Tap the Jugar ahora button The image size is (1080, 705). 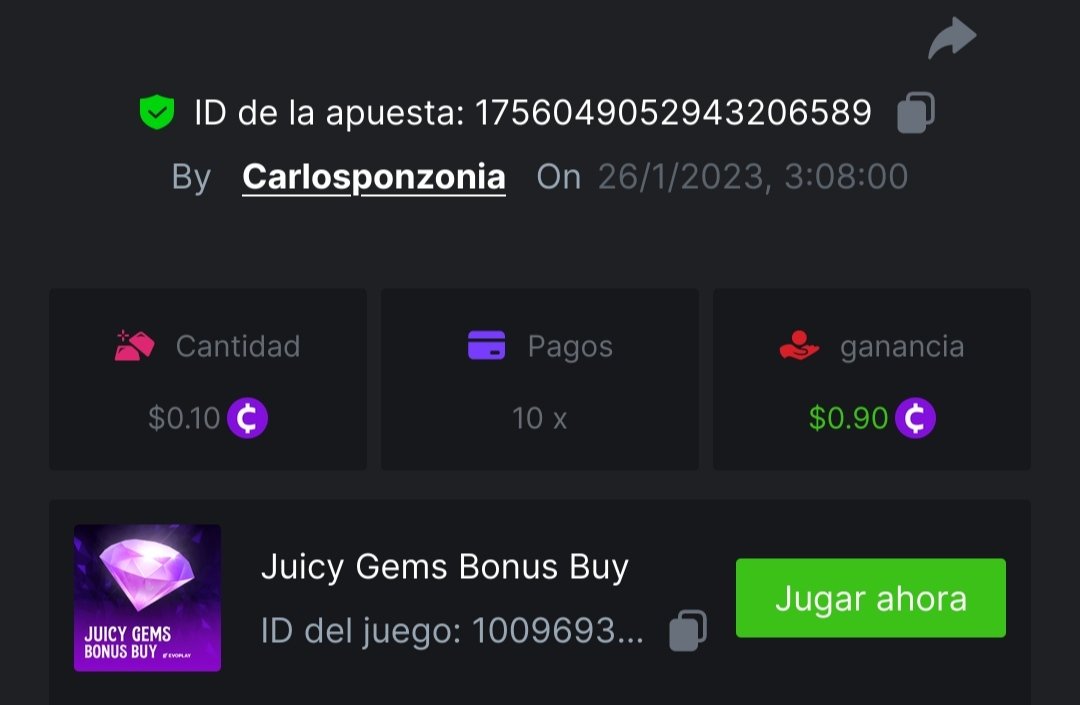tap(870, 598)
